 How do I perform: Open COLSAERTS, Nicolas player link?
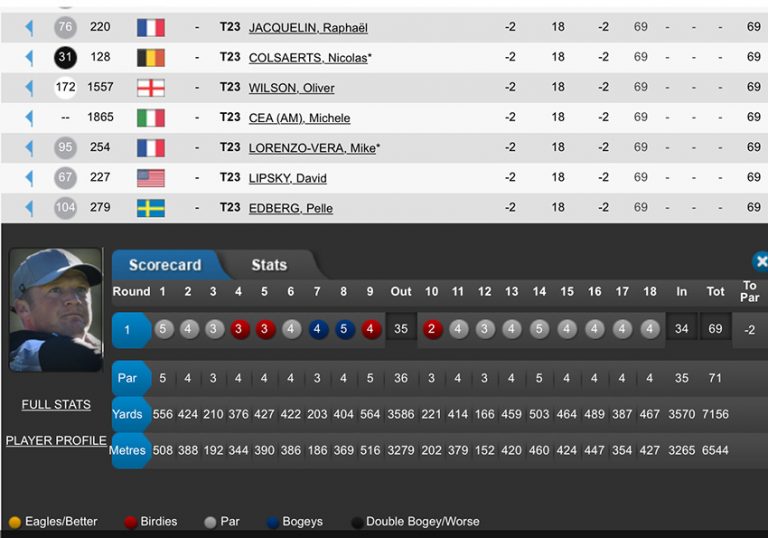(310, 58)
